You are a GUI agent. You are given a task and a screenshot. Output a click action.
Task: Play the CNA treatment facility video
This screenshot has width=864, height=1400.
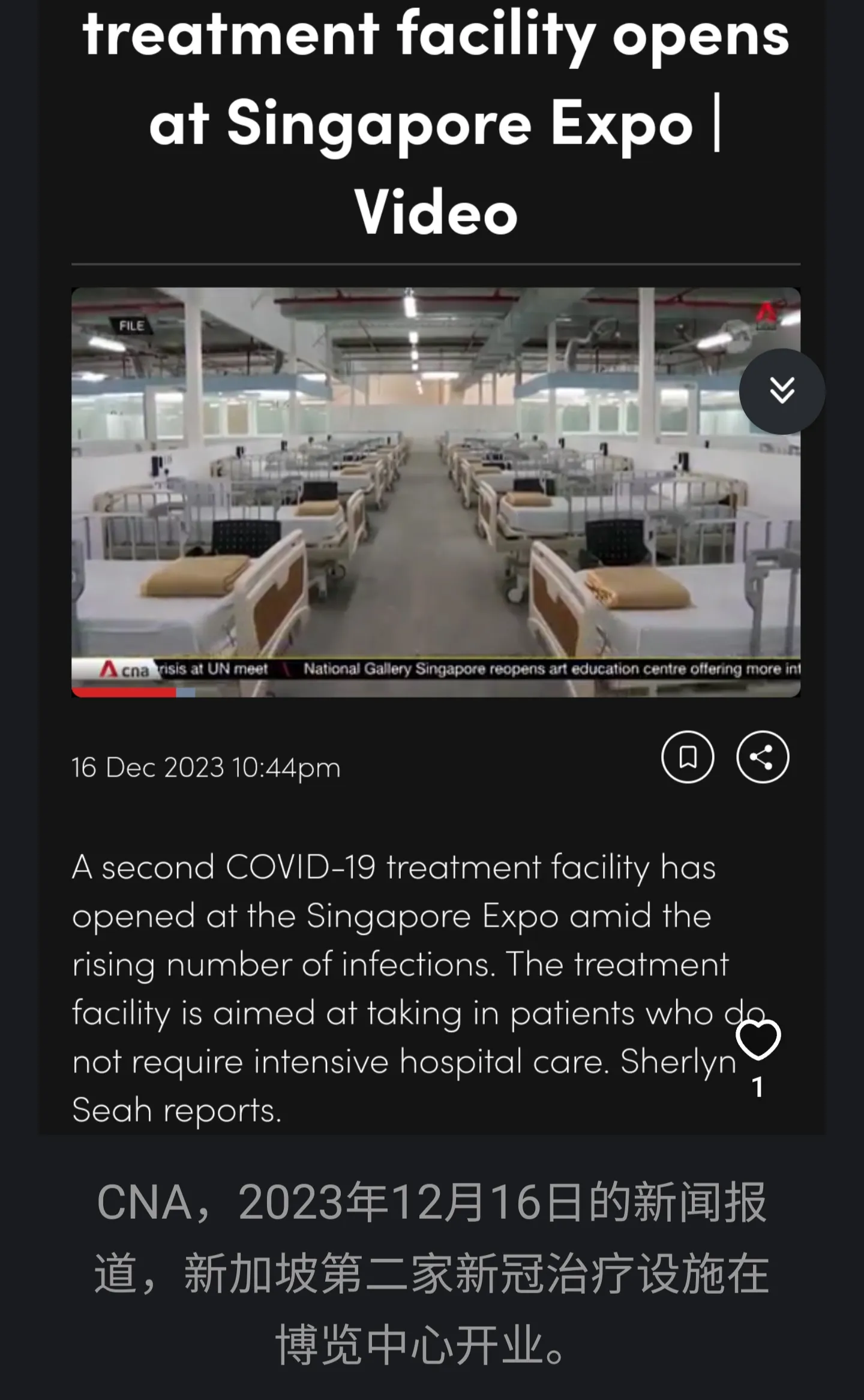tap(436, 492)
